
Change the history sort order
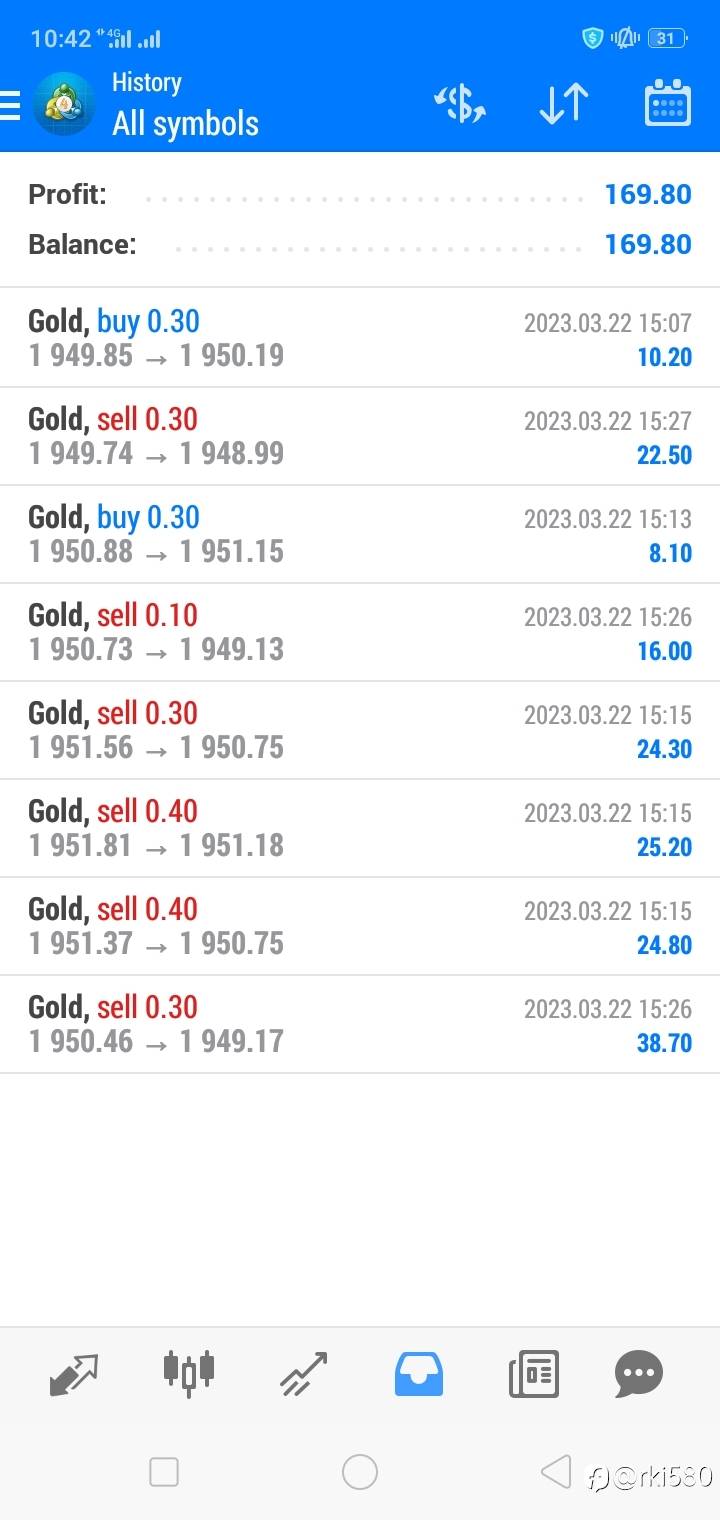pyautogui.click(x=564, y=104)
